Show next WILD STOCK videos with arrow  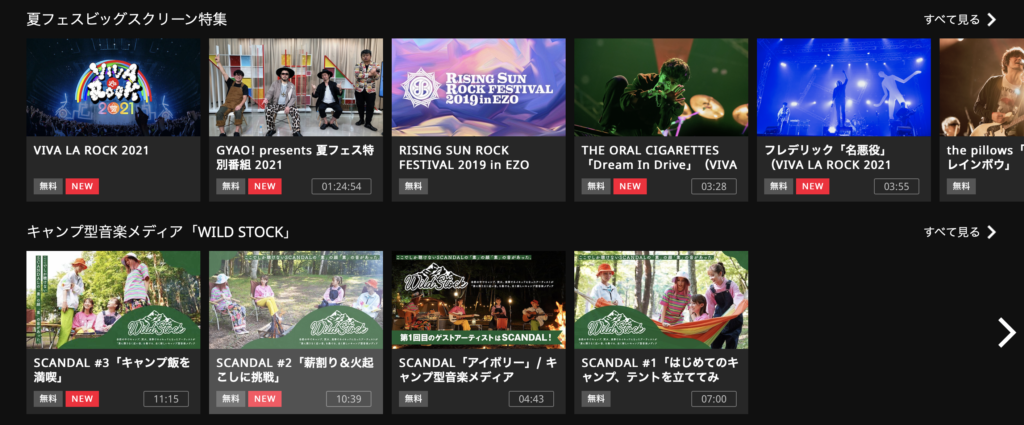1006,332
